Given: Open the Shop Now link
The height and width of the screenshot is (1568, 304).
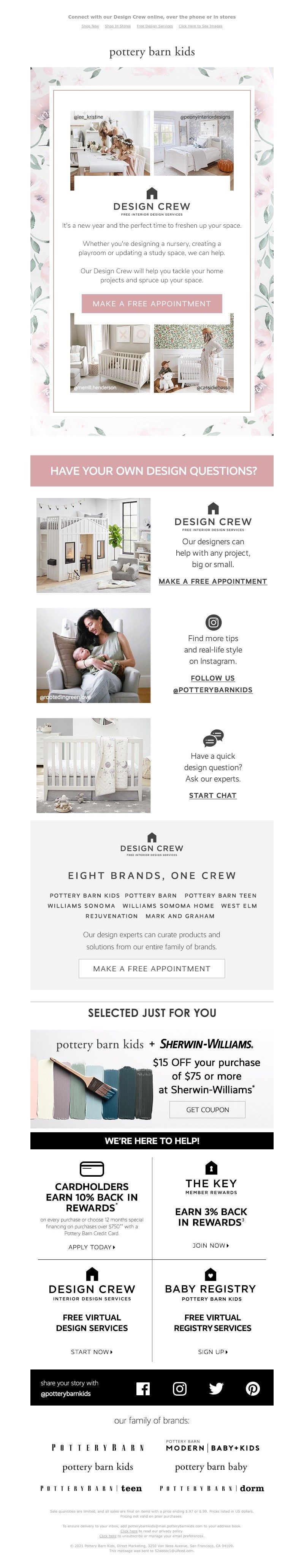Looking at the screenshot, I should [x=90, y=26].
